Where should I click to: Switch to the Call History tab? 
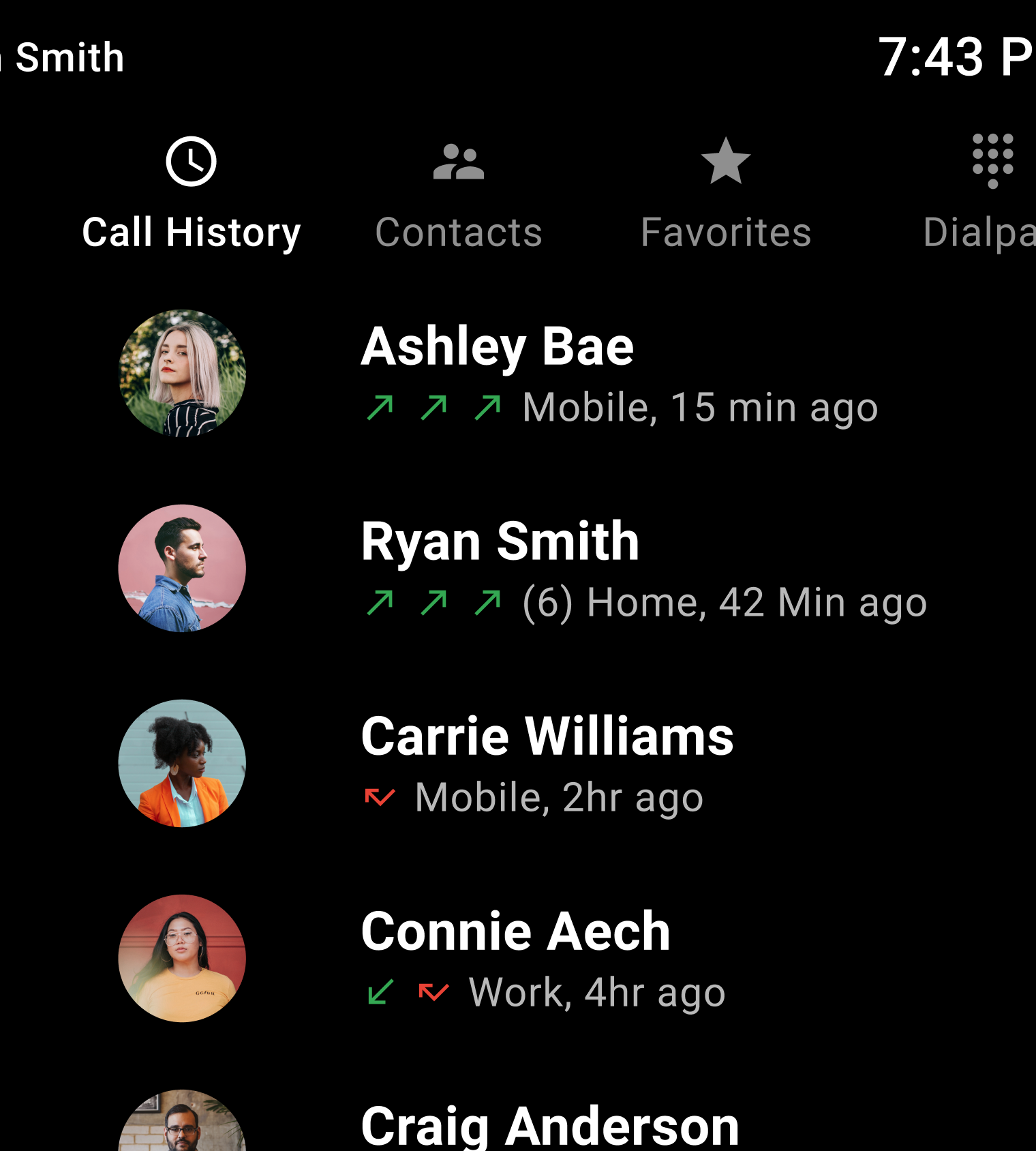point(191,195)
